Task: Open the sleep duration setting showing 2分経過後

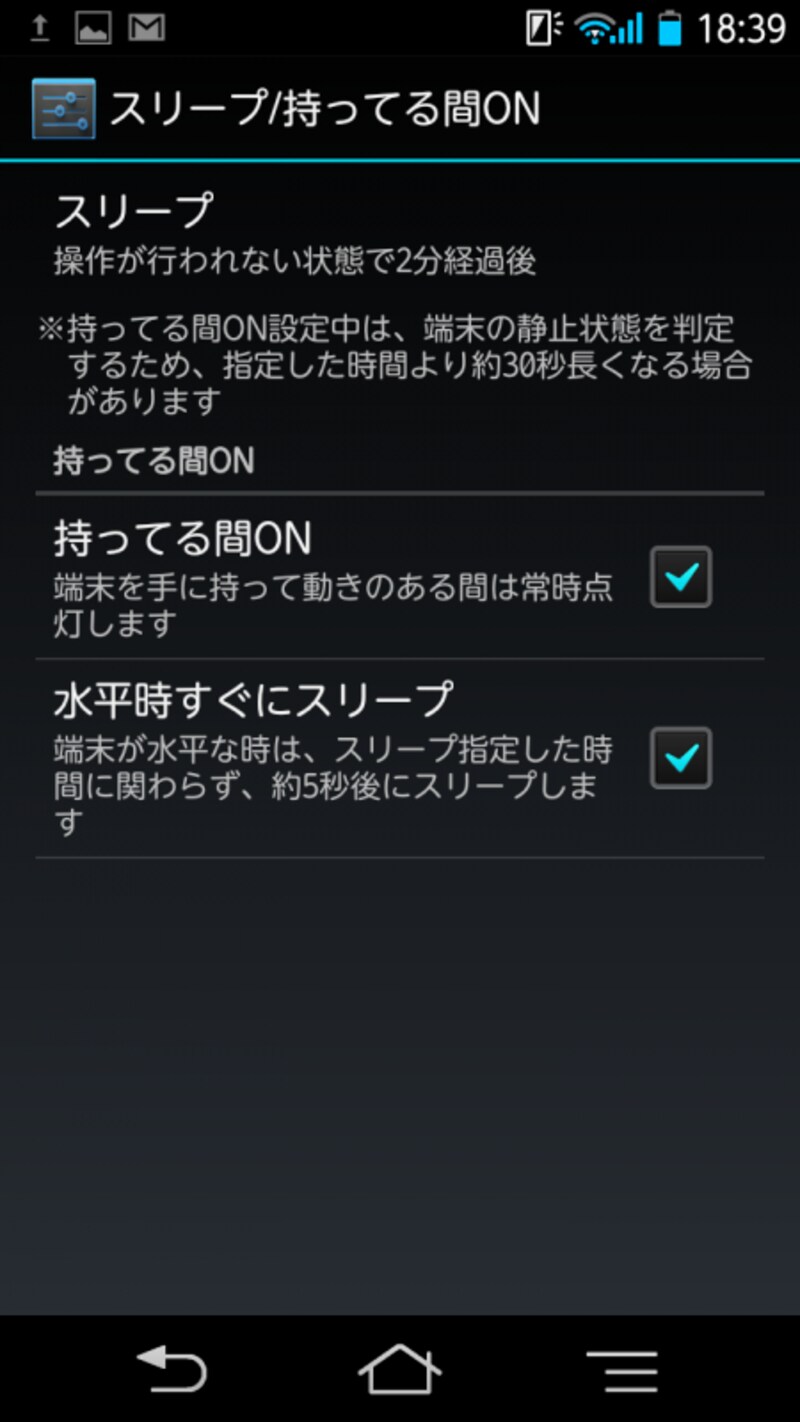Action: (x=300, y=230)
